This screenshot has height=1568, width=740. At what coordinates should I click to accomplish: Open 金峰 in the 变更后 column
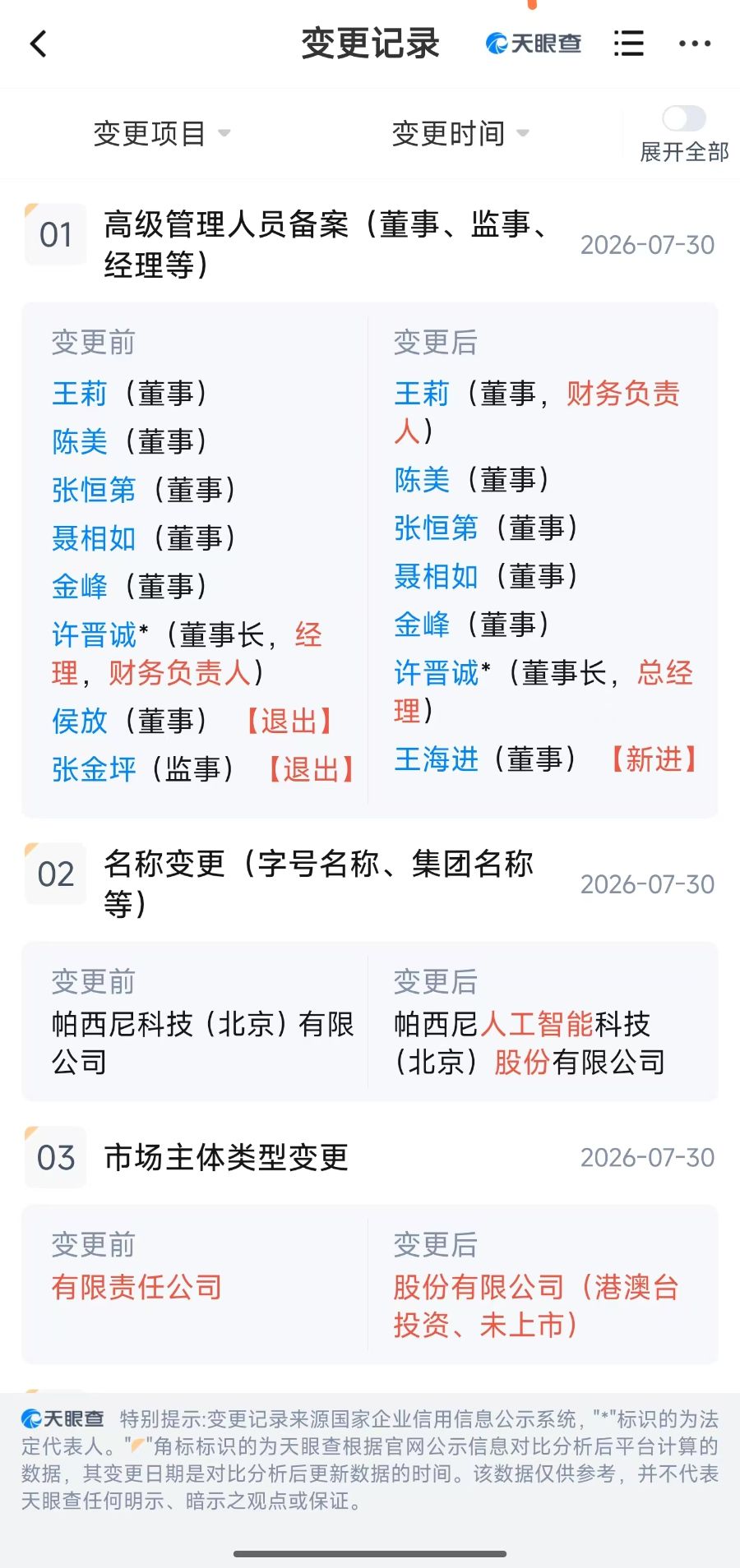coord(422,625)
